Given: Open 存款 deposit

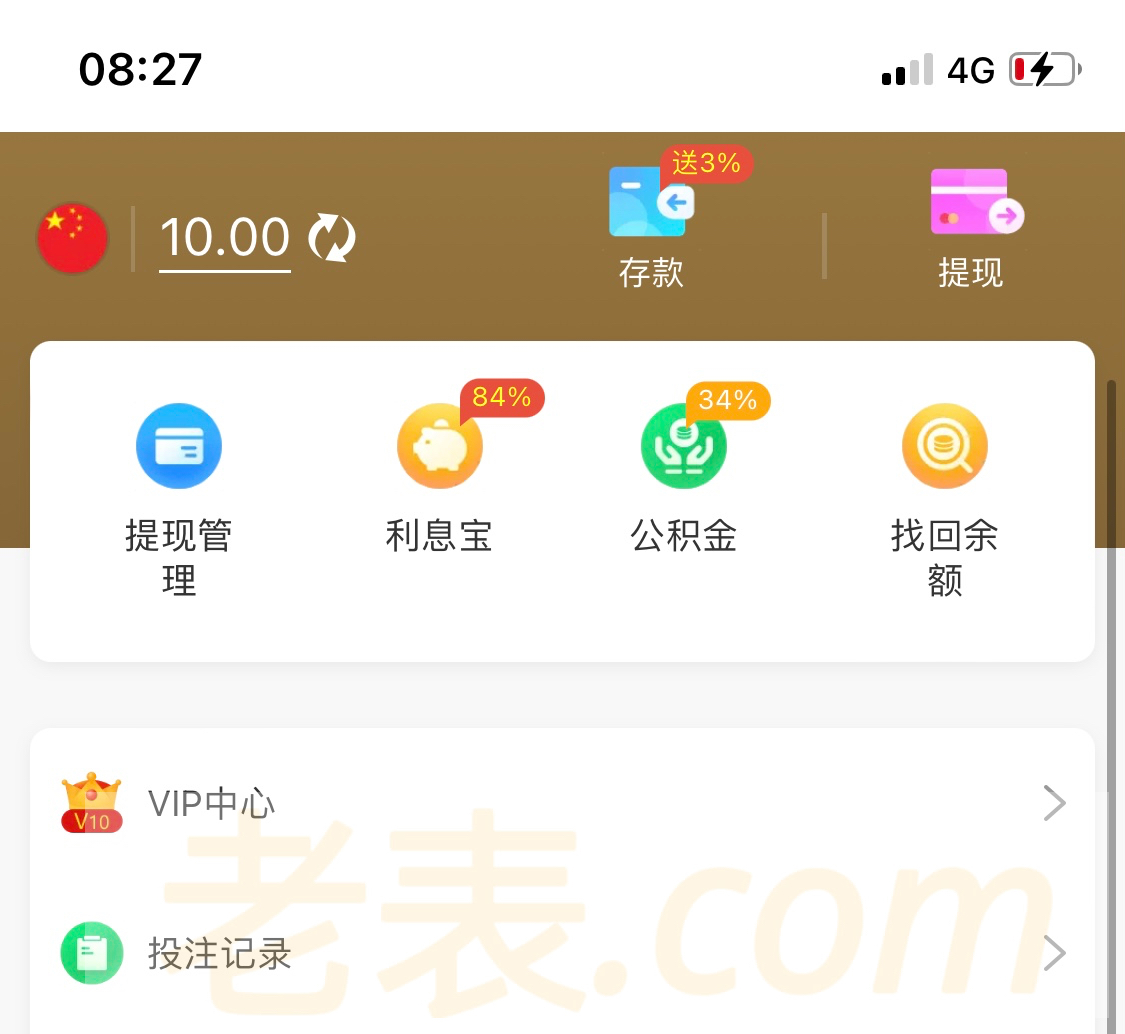Looking at the screenshot, I should pyautogui.click(x=650, y=225).
